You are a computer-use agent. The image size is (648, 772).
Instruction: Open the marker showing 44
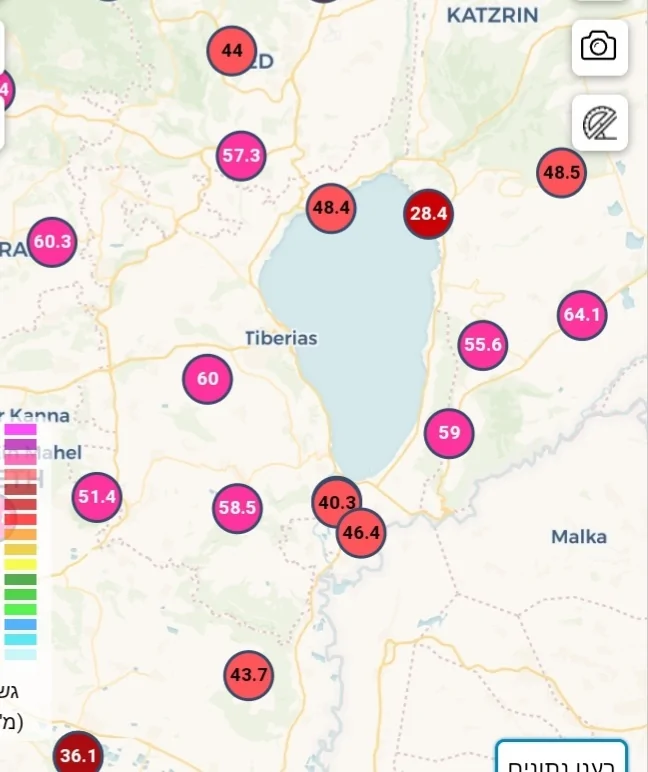tap(232, 51)
